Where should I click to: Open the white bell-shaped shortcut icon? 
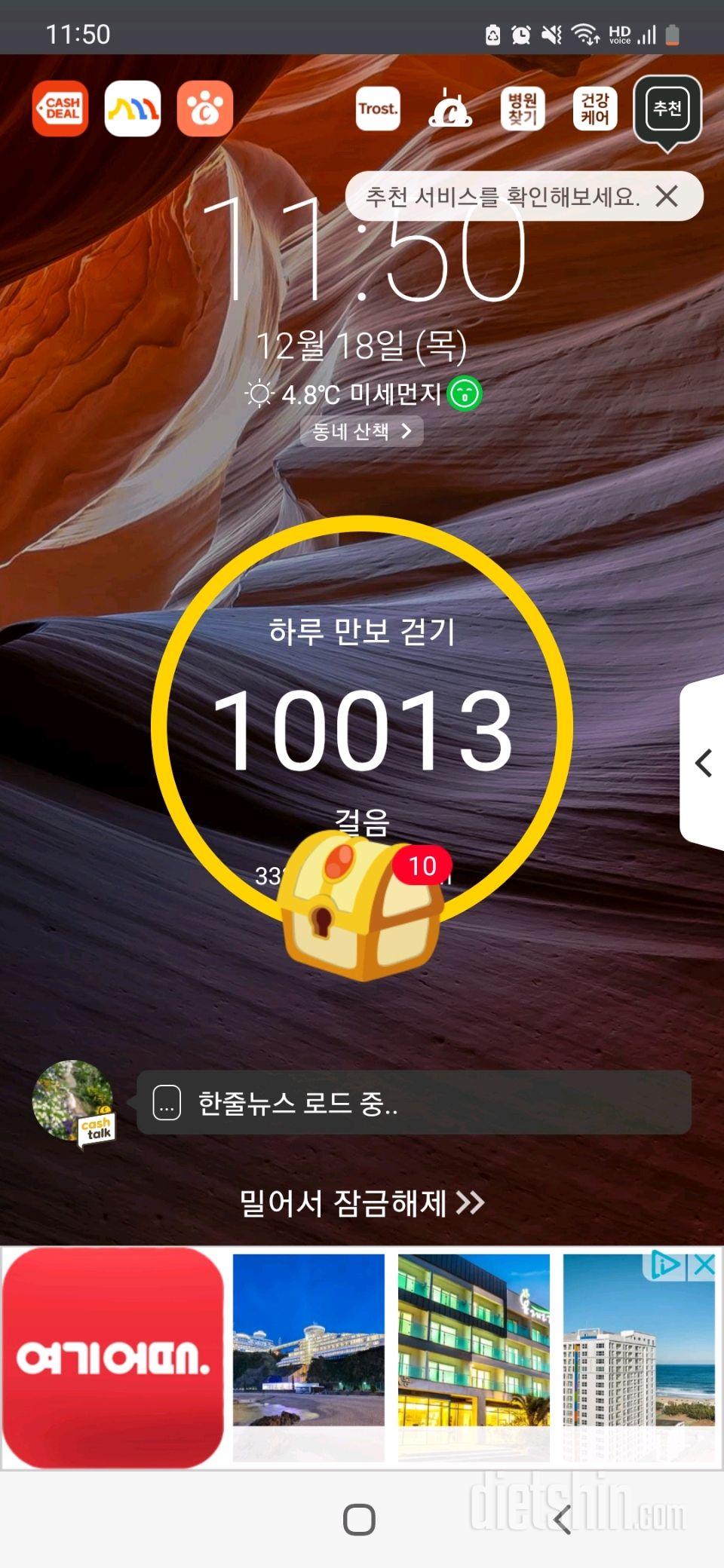(x=450, y=109)
